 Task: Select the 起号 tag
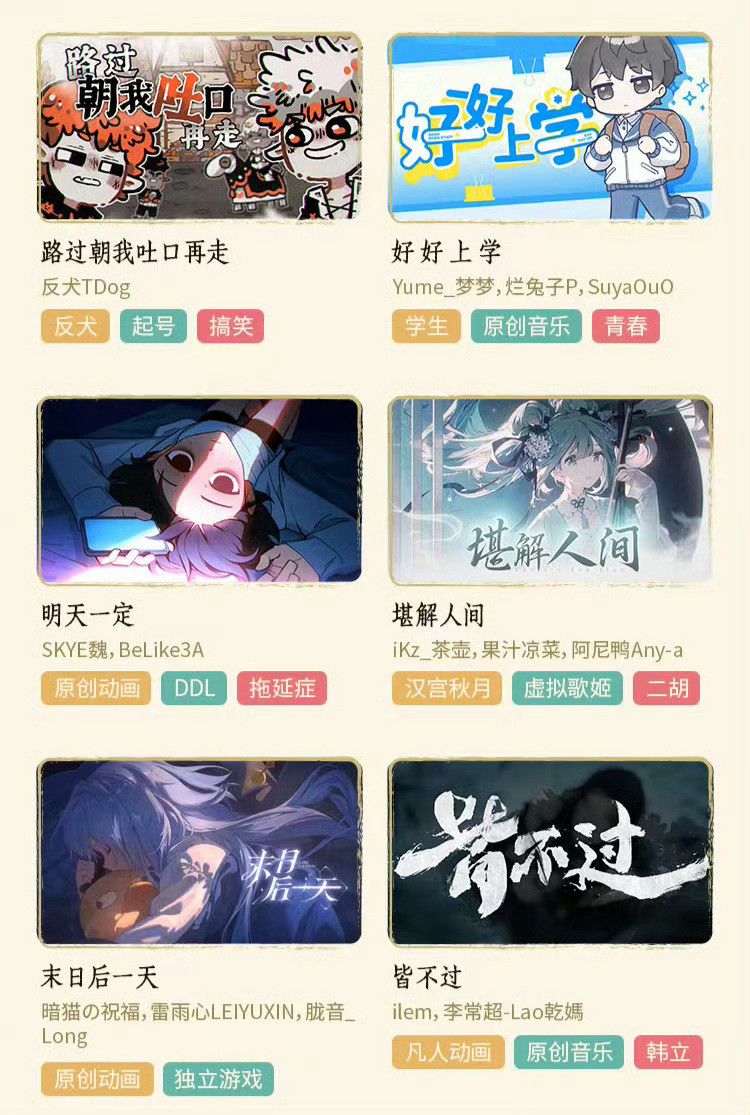[x=151, y=327]
